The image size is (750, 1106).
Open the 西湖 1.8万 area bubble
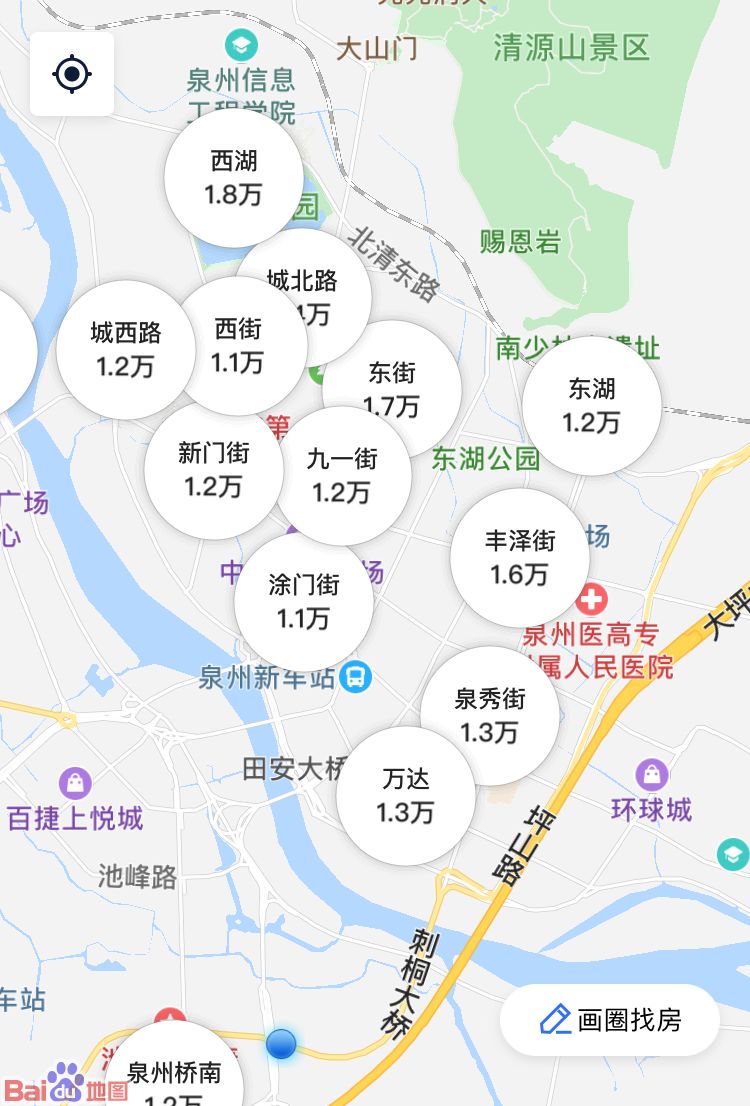click(x=233, y=177)
